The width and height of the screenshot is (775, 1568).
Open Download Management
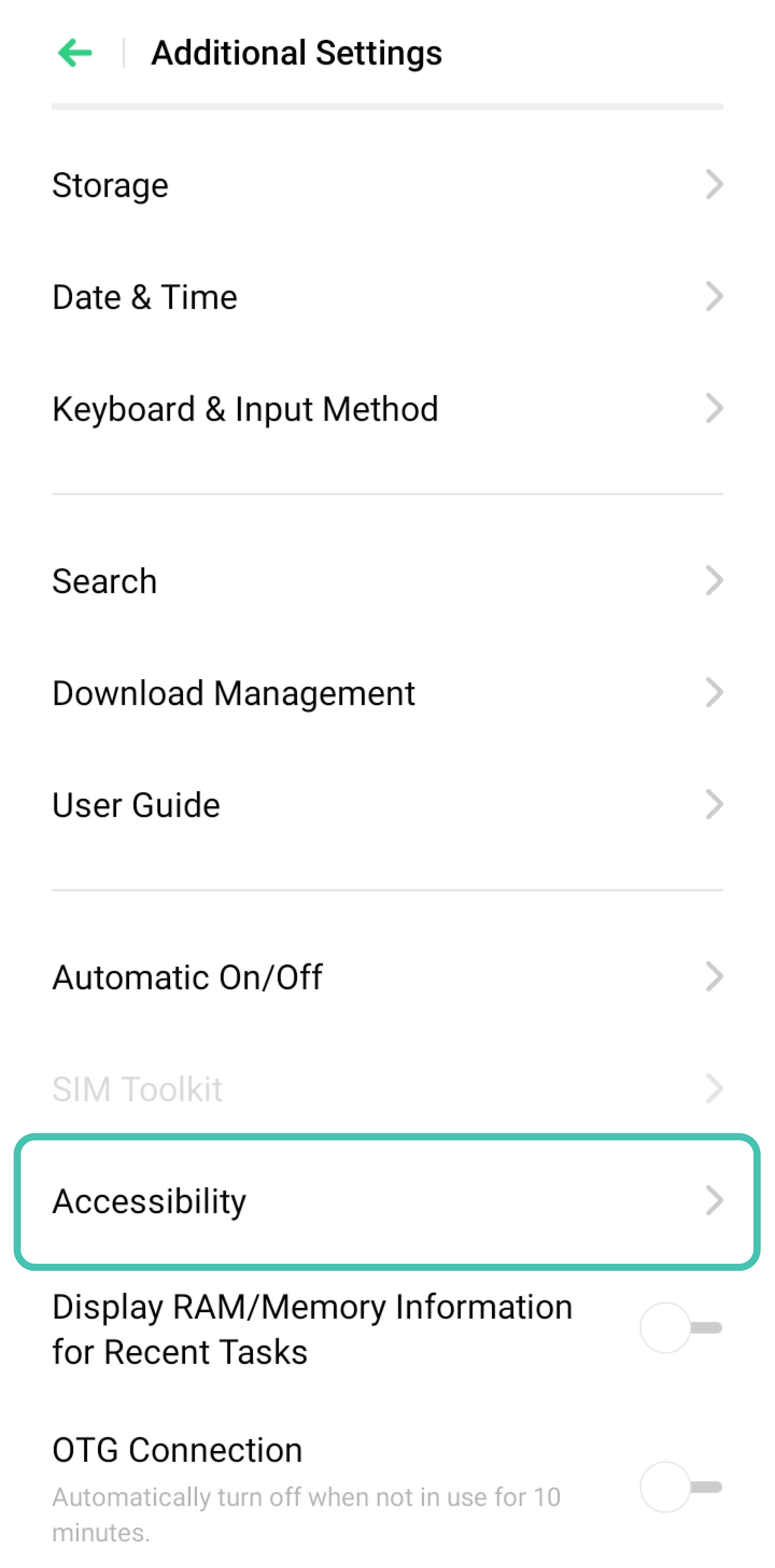[387, 693]
